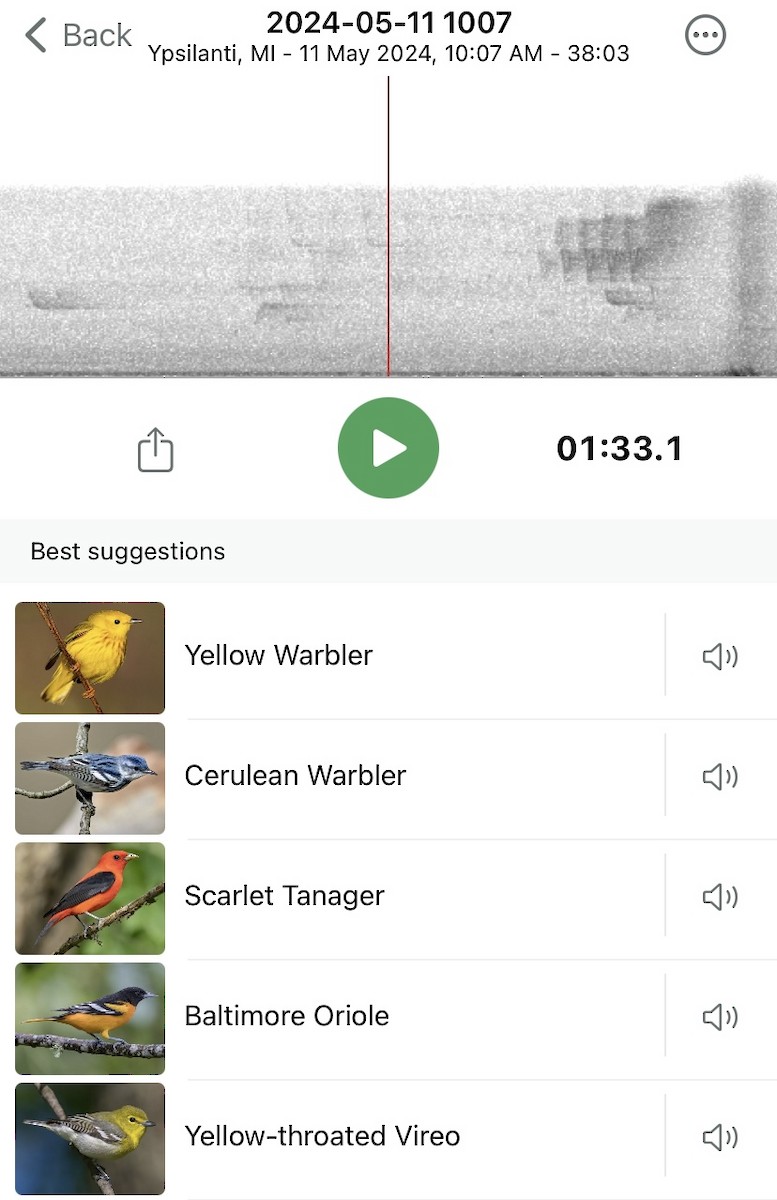777x1200 pixels.
Task: Open the Baltimore Oriole suggestion
Action: click(287, 1016)
